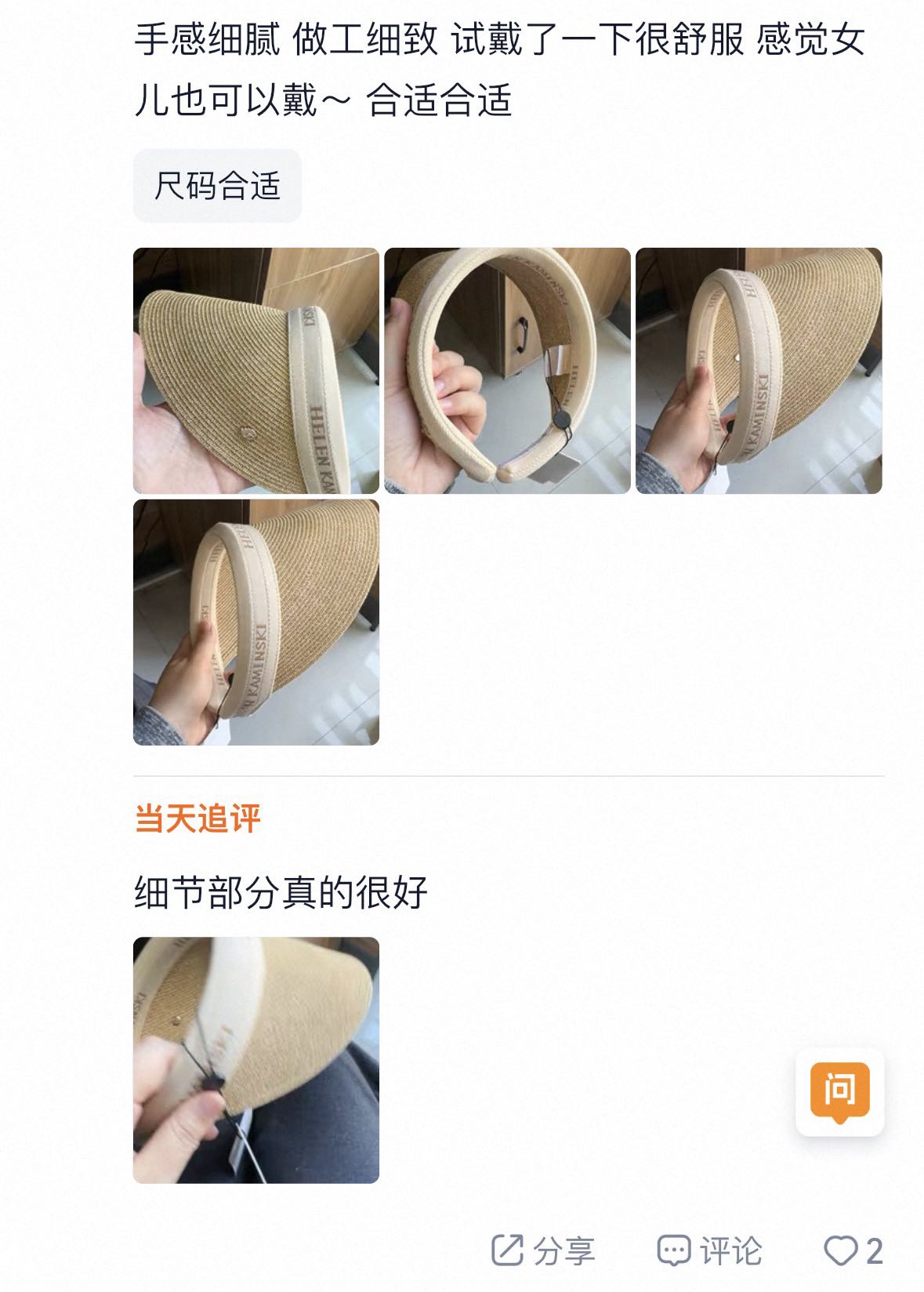Tap the orange 问 ask button

click(840, 1091)
